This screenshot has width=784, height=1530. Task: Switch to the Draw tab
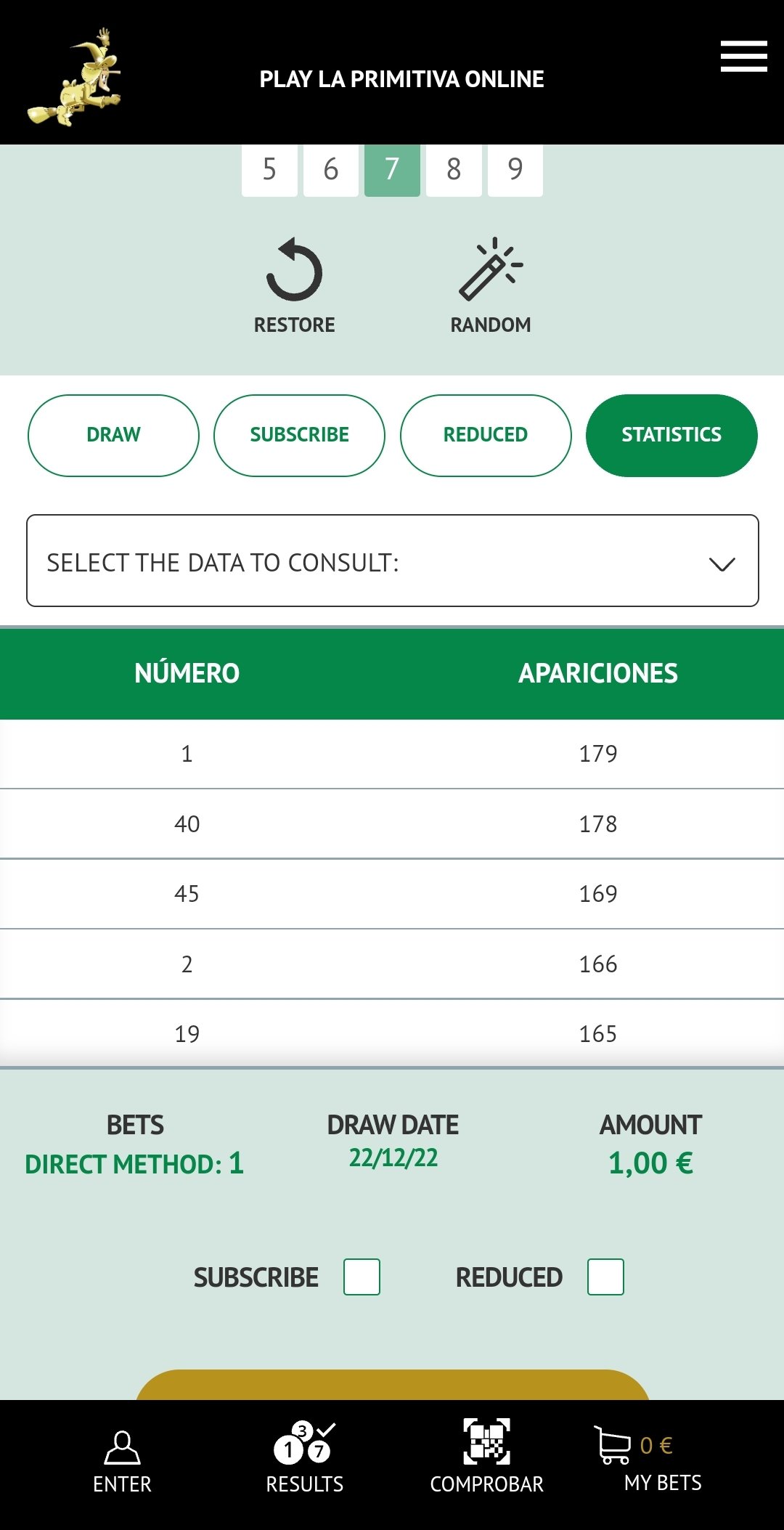[x=113, y=436]
